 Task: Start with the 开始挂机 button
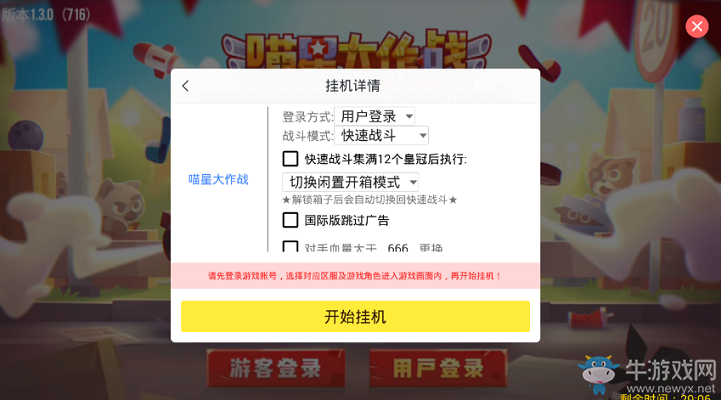(355, 316)
